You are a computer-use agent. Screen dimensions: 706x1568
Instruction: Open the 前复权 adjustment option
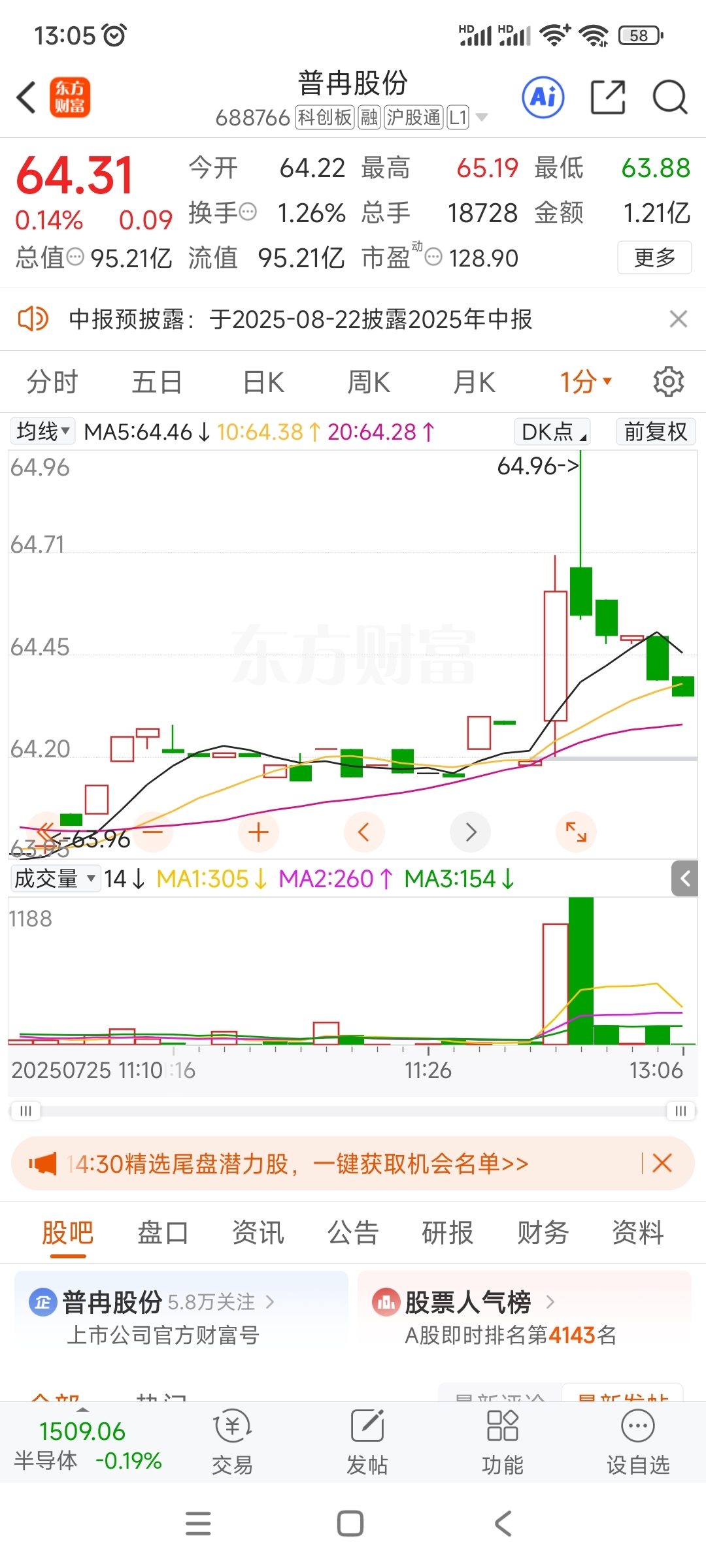pos(656,431)
